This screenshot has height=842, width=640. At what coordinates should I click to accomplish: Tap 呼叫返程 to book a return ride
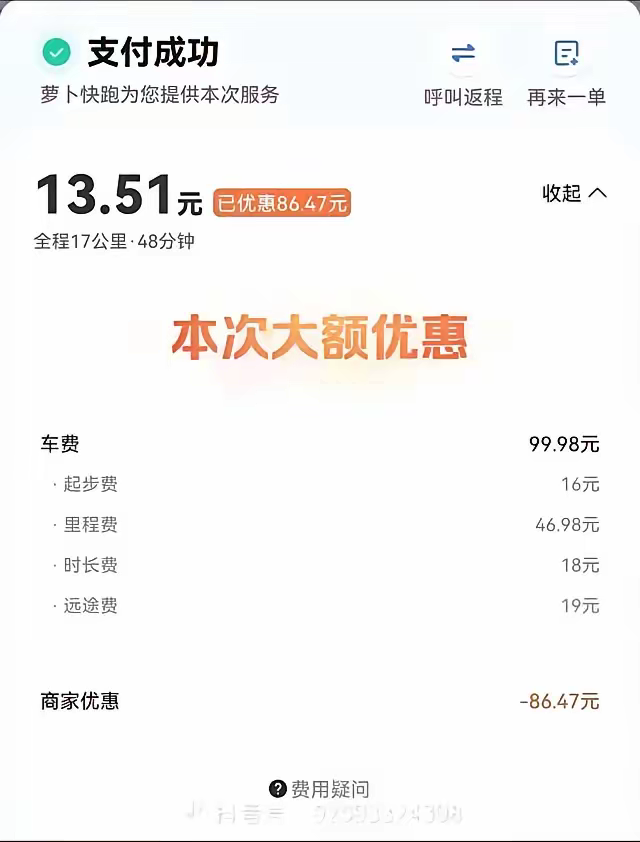tap(463, 70)
